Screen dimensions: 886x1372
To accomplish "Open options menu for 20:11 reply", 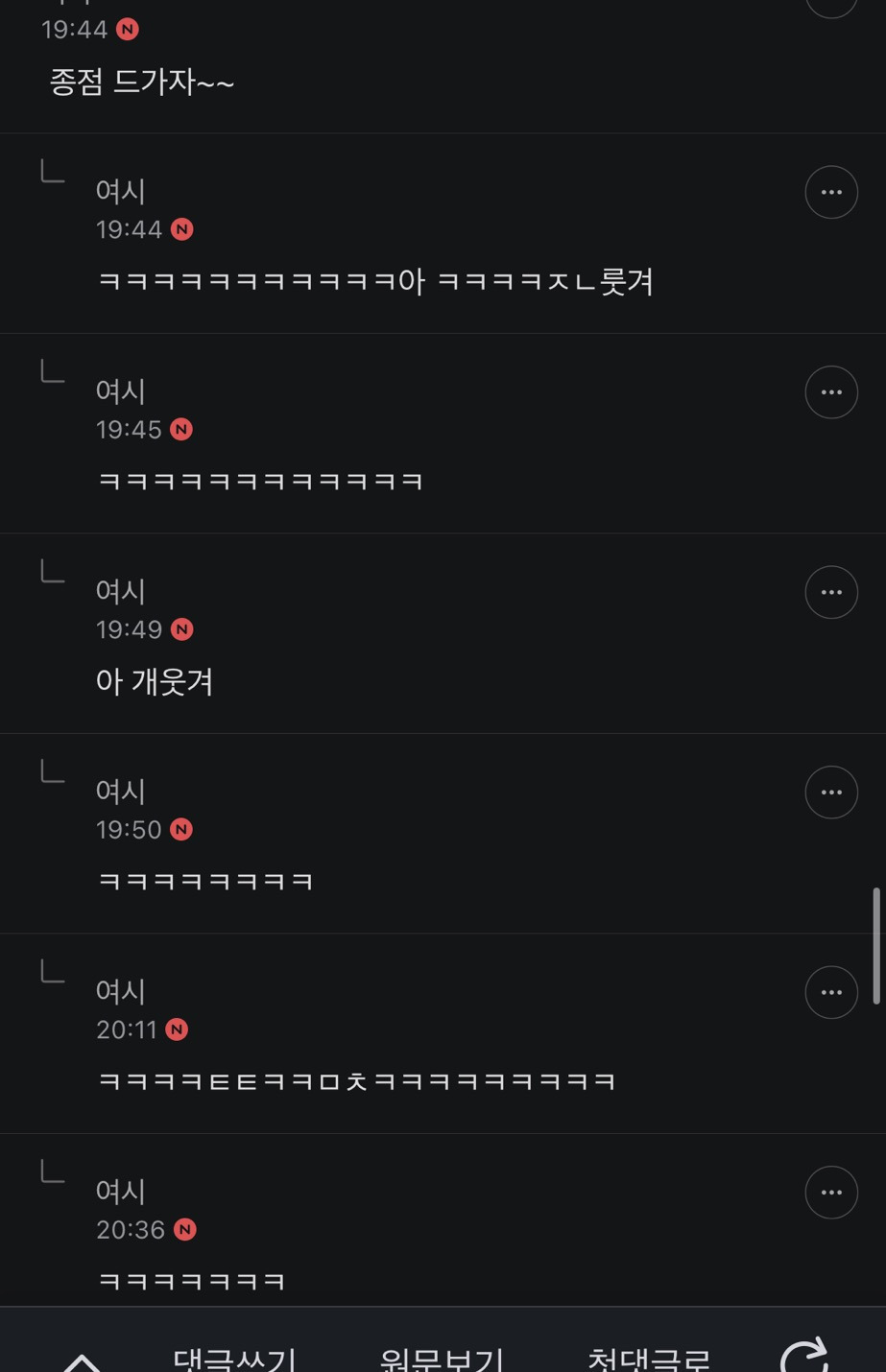I will 831,992.
